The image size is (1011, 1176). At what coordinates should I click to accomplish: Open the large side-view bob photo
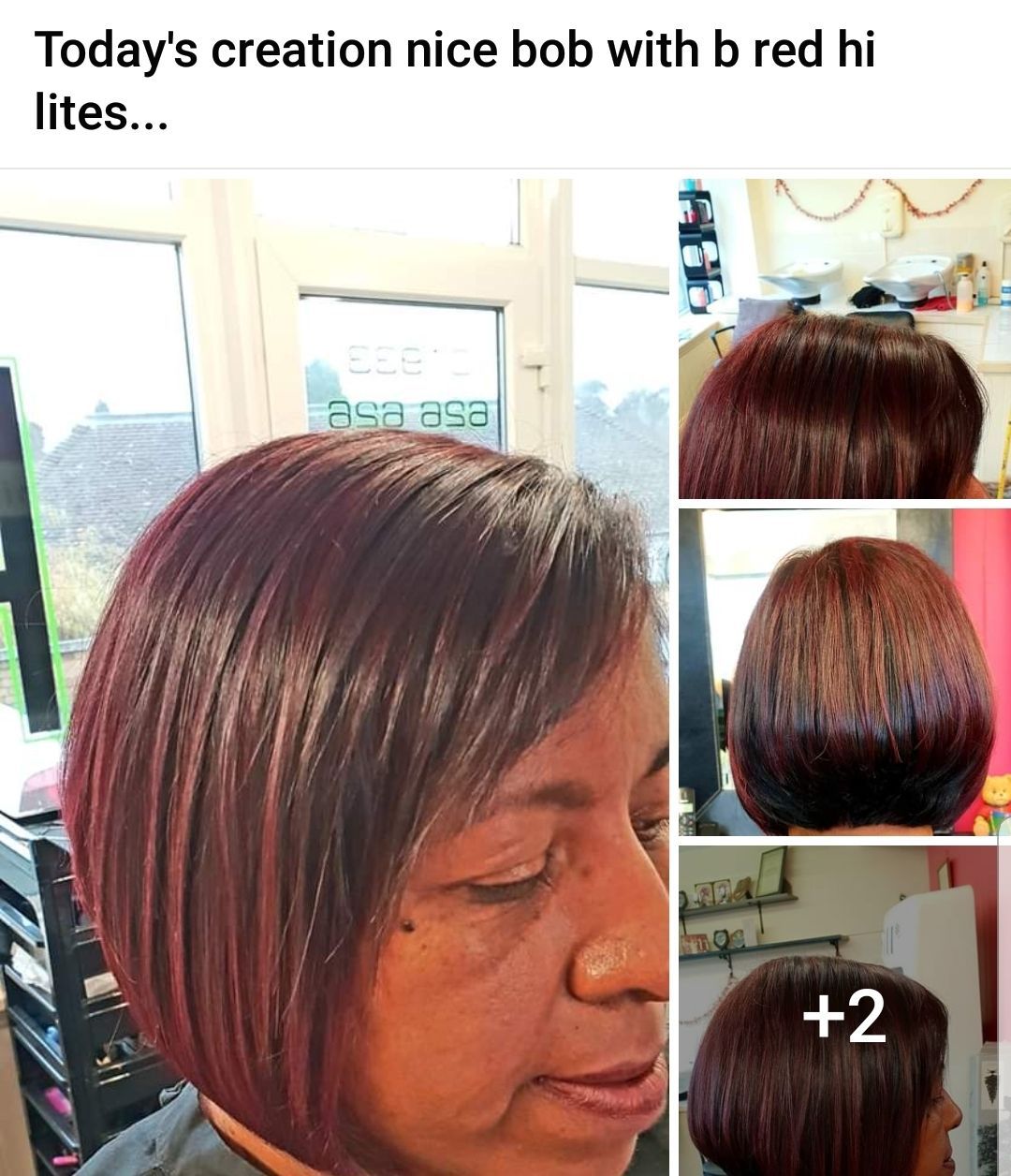(x=334, y=676)
